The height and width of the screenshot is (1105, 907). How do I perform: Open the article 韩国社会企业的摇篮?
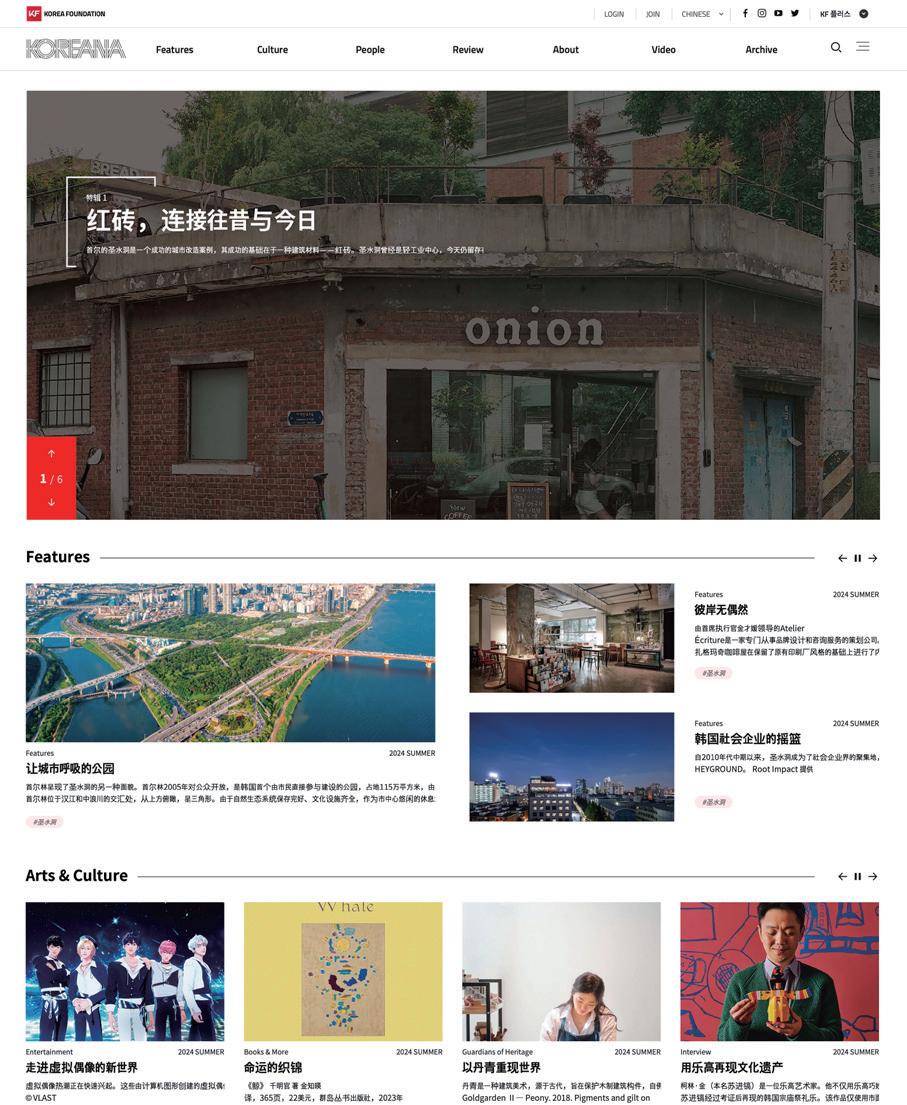[747, 738]
